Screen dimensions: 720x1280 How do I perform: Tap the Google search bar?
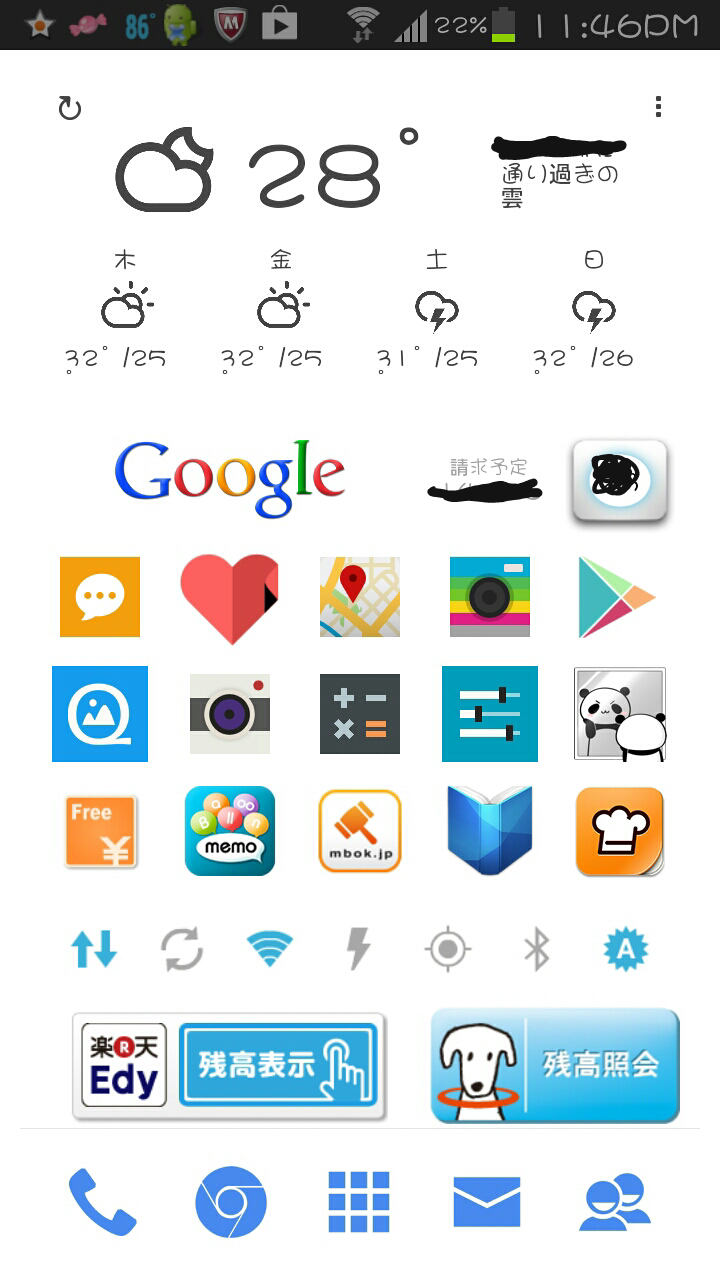pyautogui.click(x=229, y=470)
